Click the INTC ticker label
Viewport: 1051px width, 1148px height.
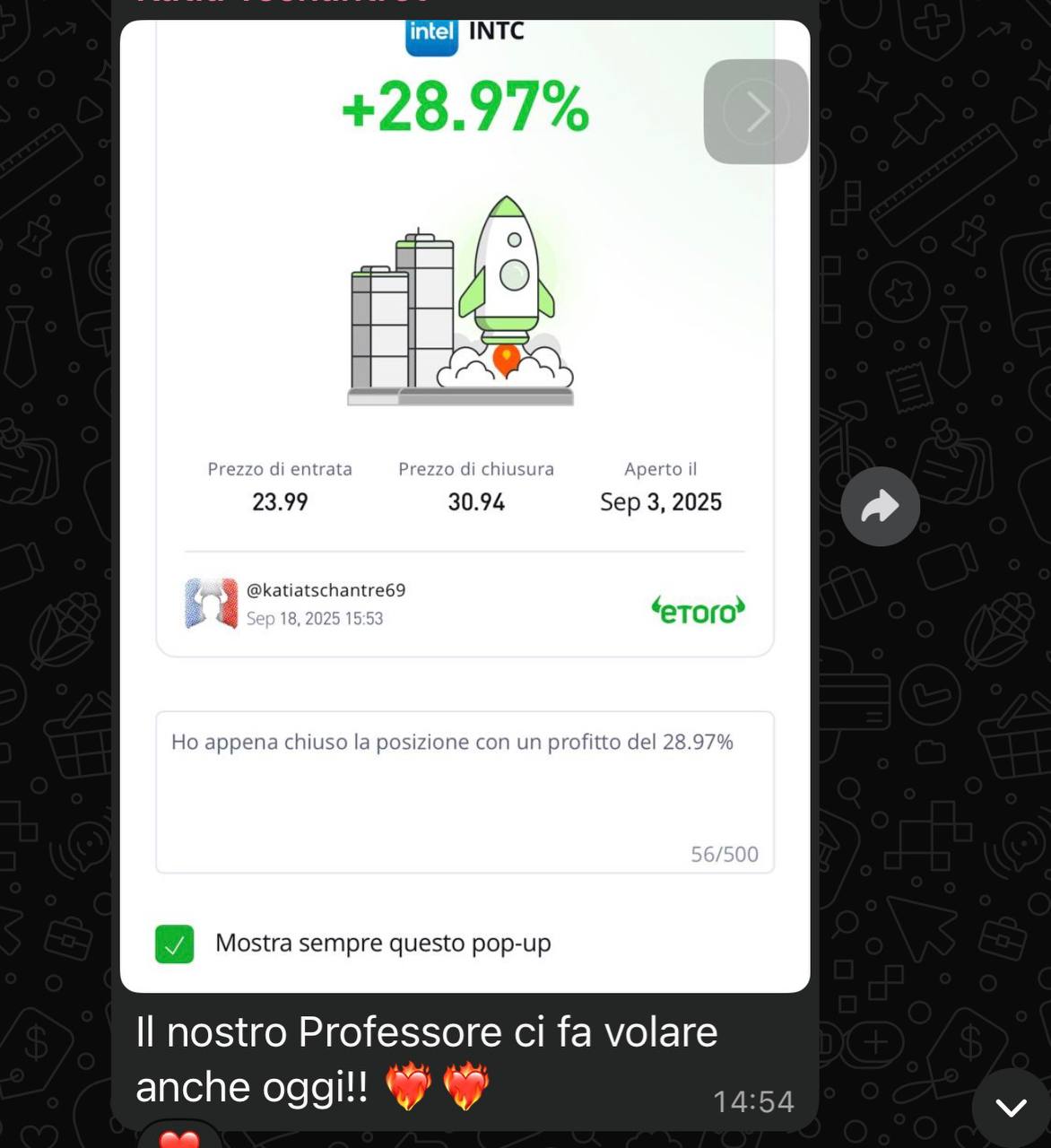[499, 31]
